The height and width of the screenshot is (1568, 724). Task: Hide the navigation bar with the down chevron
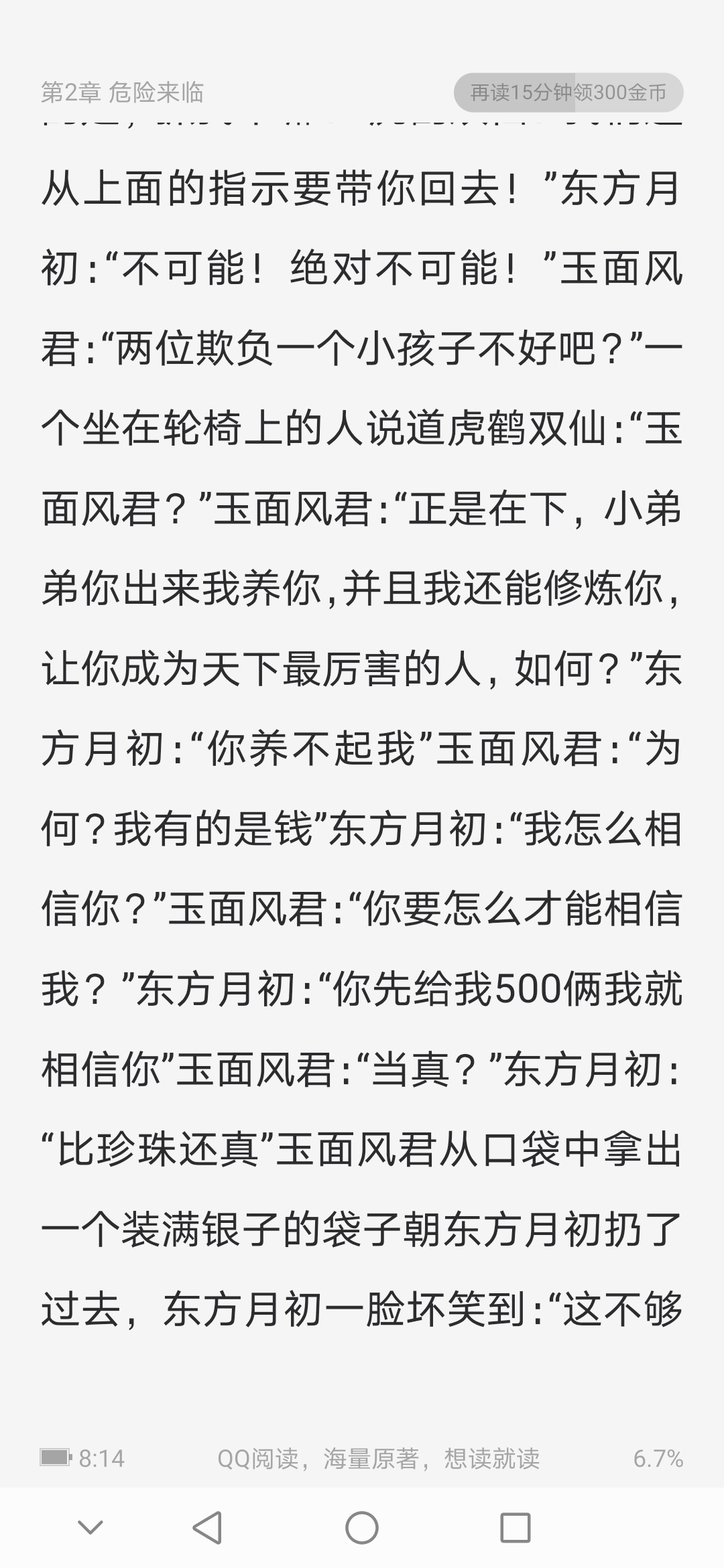(90, 1527)
